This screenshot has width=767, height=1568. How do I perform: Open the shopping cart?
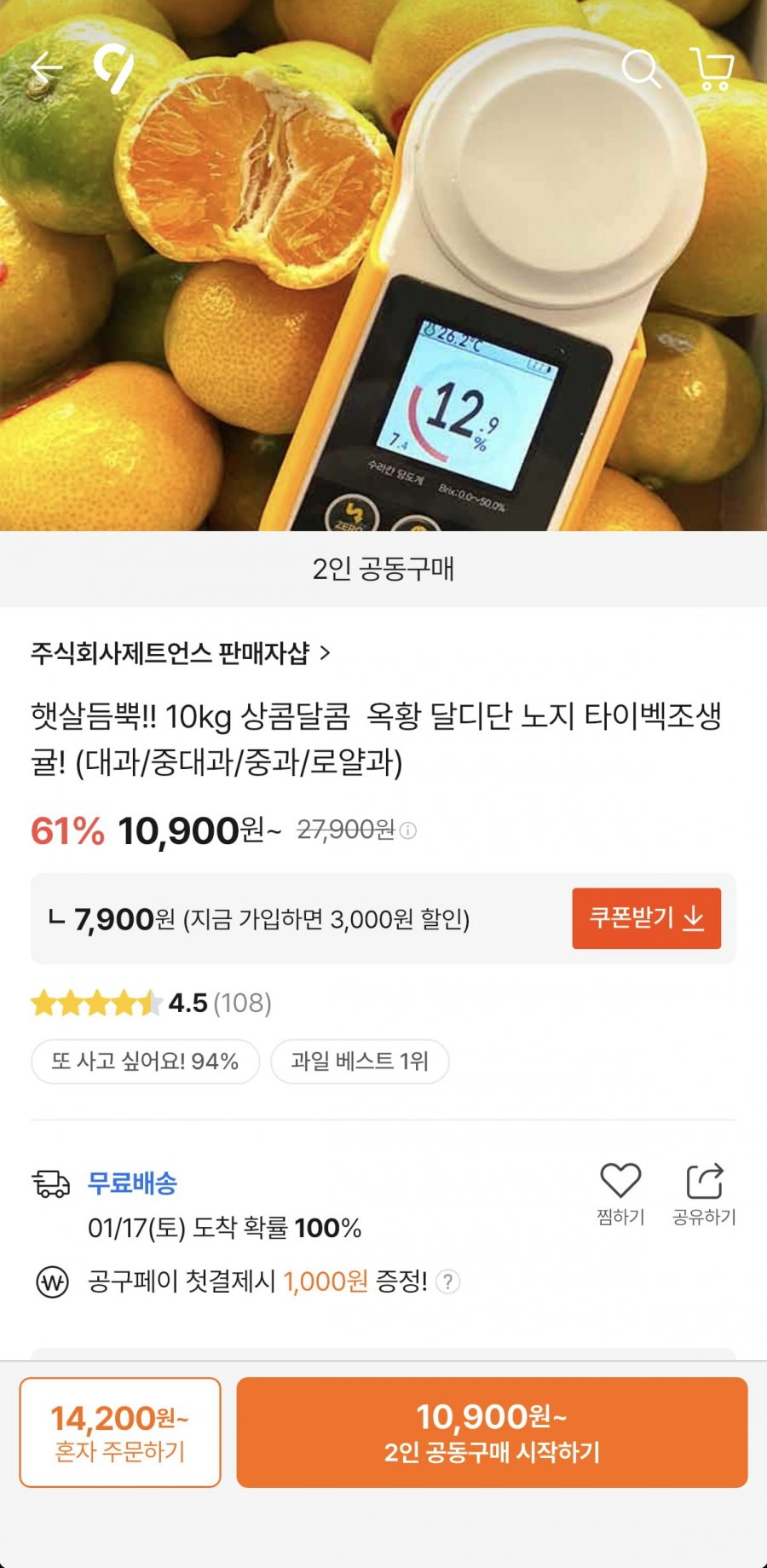[712, 68]
